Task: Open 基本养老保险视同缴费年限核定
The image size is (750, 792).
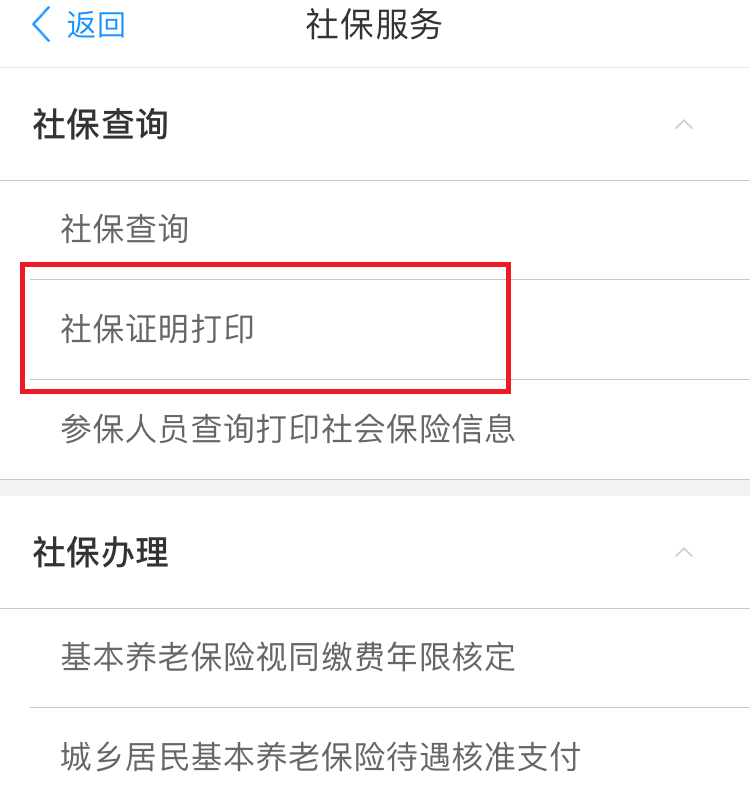Action: [288, 657]
